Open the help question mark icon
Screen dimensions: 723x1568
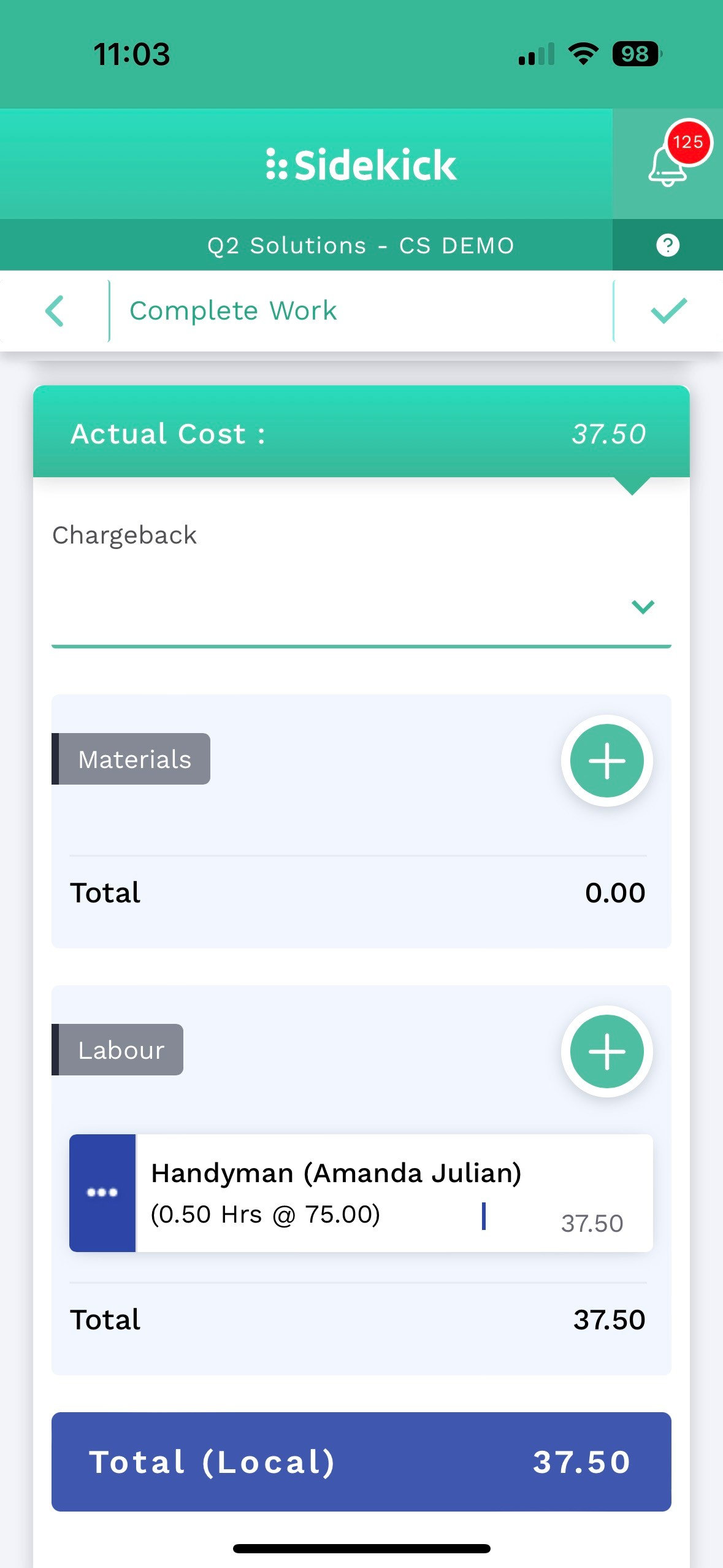click(x=667, y=245)
